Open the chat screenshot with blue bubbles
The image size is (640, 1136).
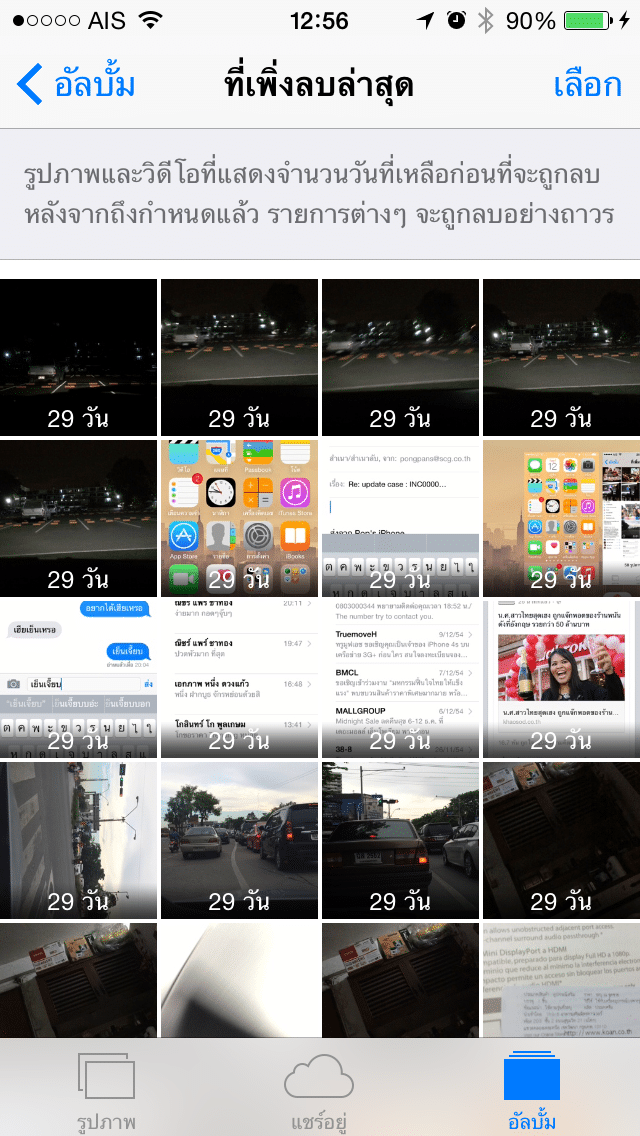(x=78, y=679)
